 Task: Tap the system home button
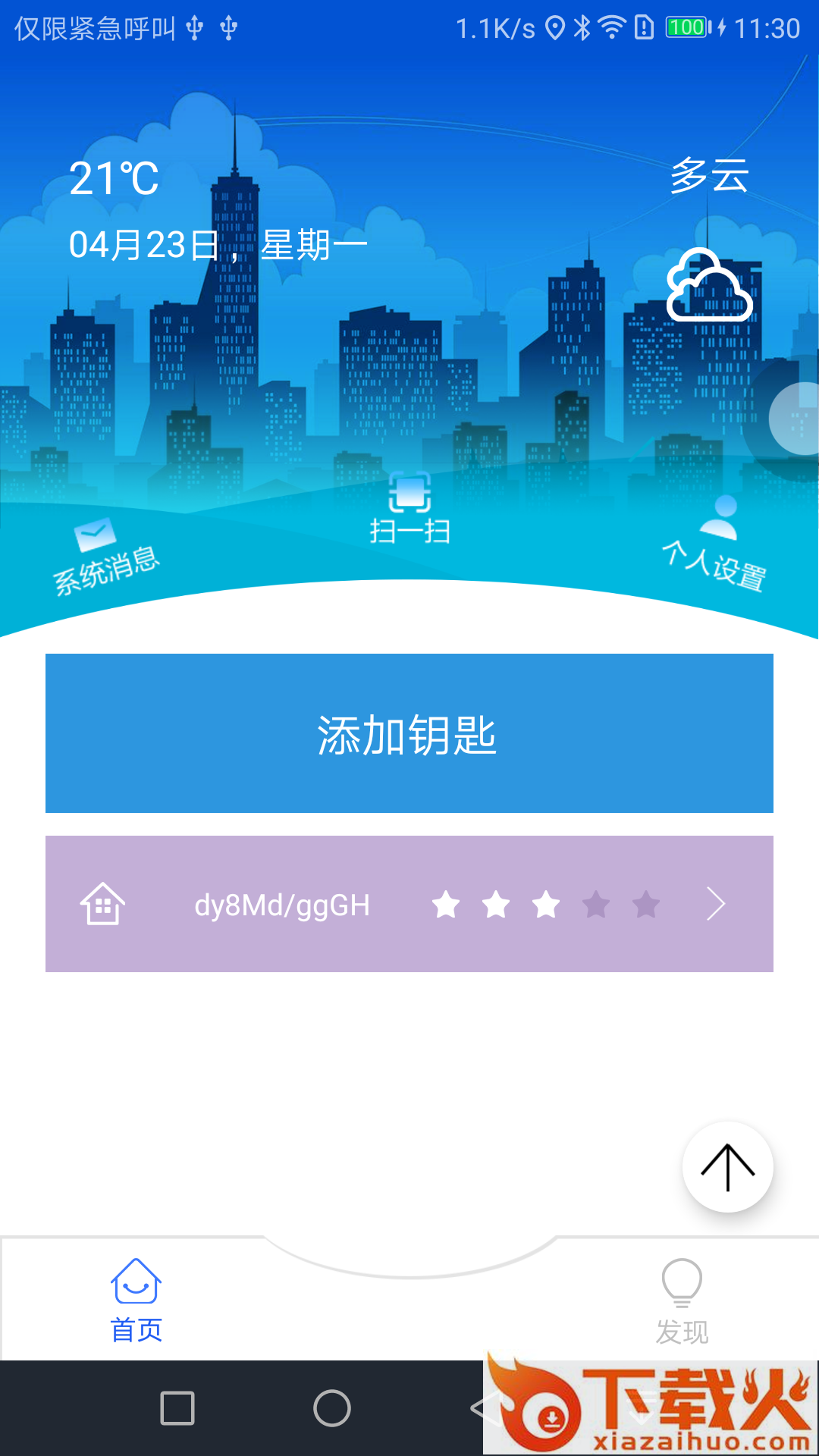click(x=332, y=1408)
